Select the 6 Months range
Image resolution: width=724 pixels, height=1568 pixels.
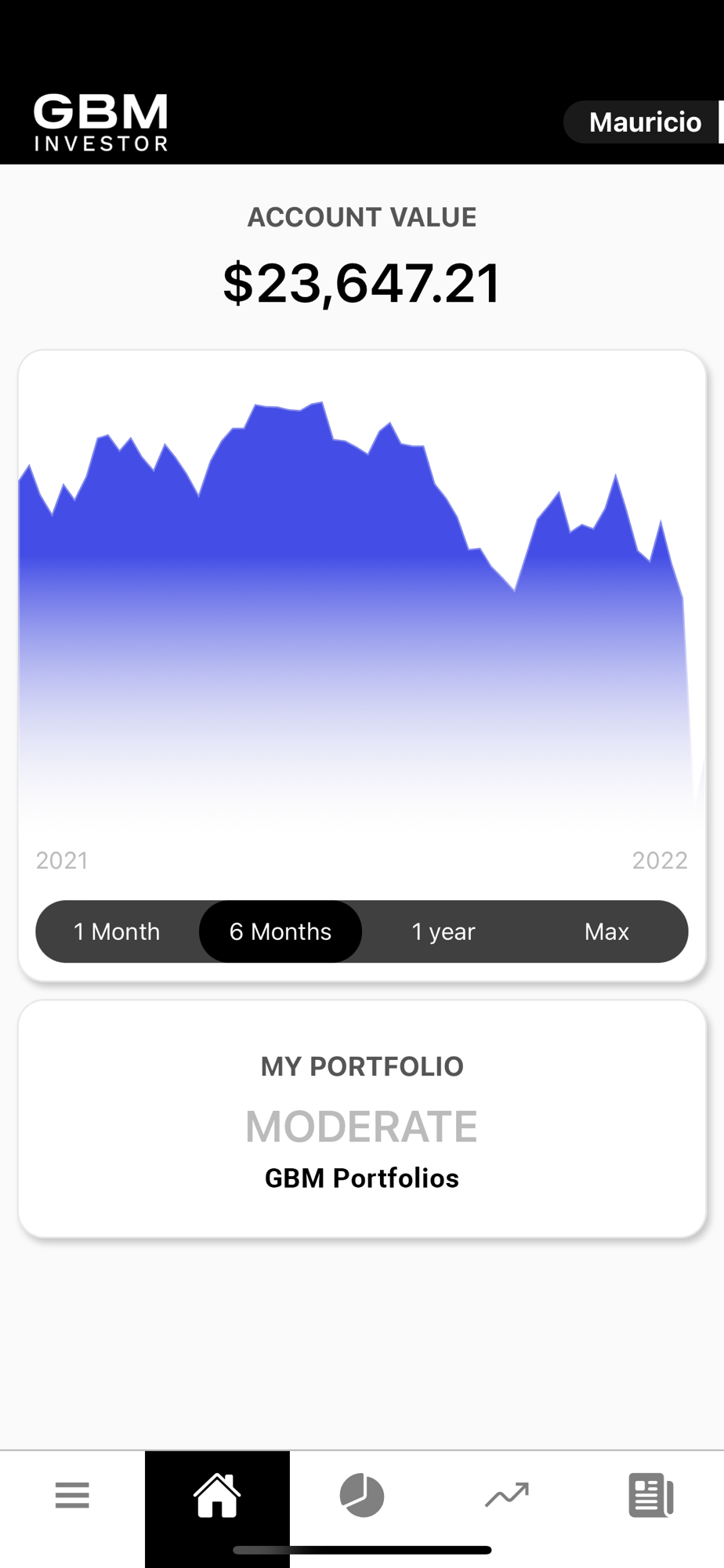pyautogui.click(x=281, y=931)
